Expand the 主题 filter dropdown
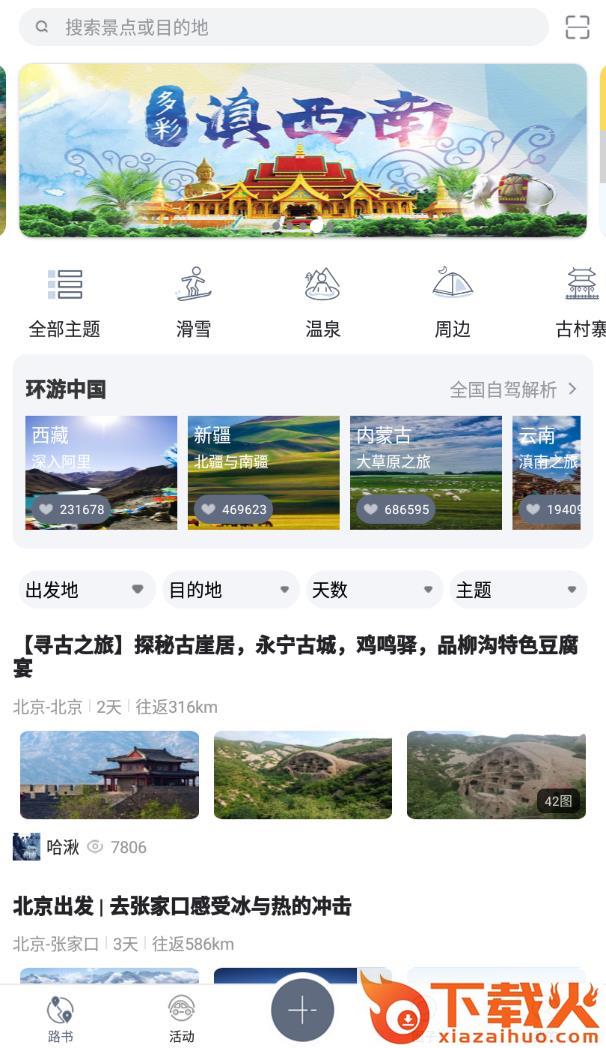This screenshot has width=606, height=1048. 518,590
